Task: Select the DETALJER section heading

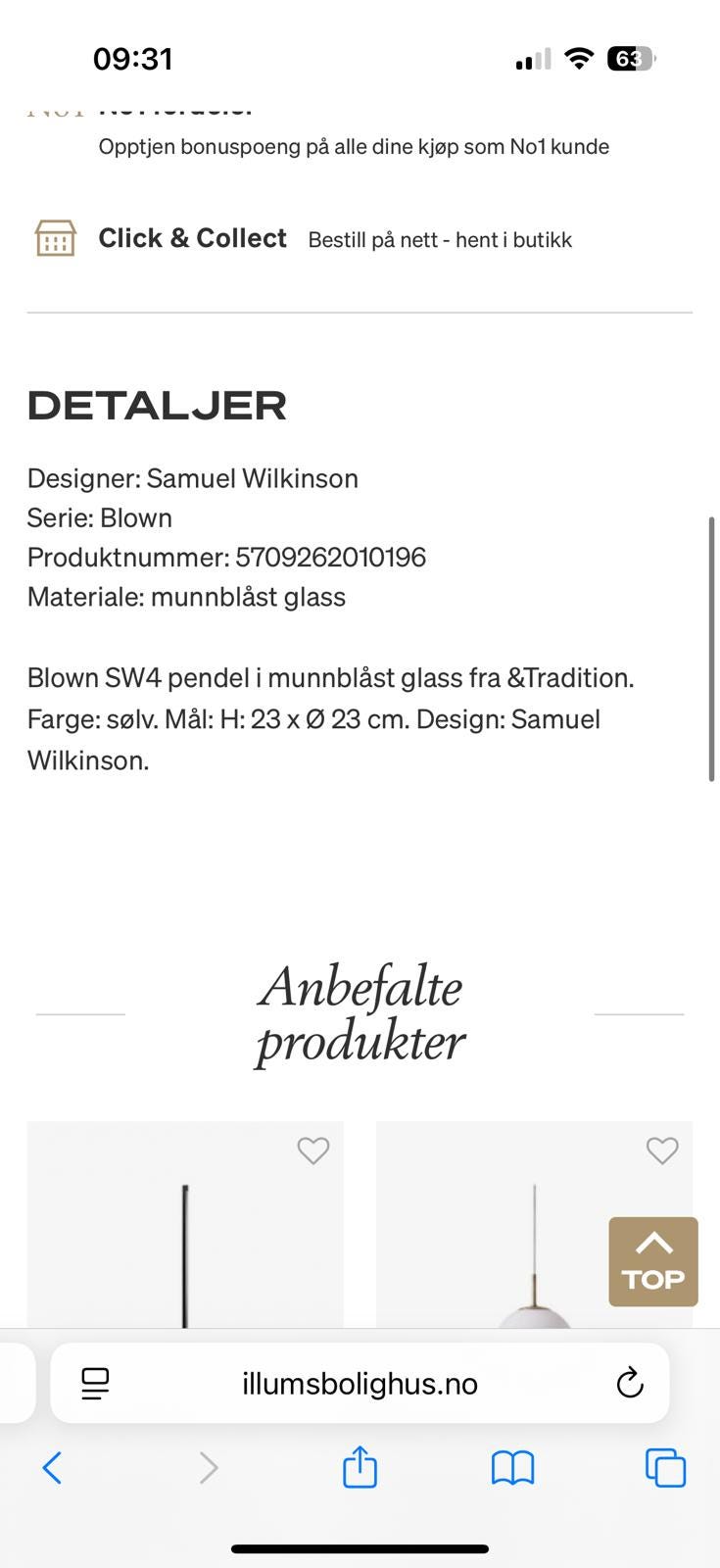Action: point(157,405)
